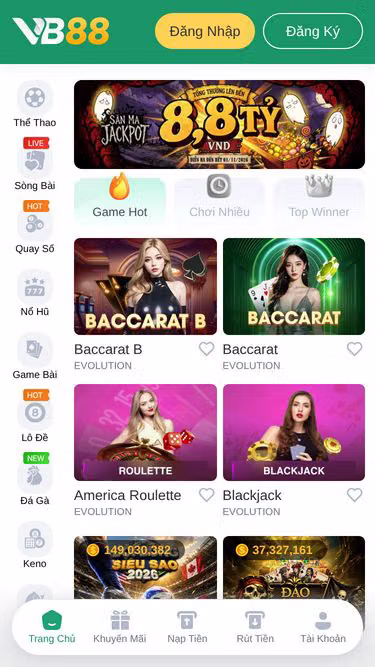Screen dimensions: 375x667
Task: Switch to the Tài Khoản account tab
Action: (323, 627)
